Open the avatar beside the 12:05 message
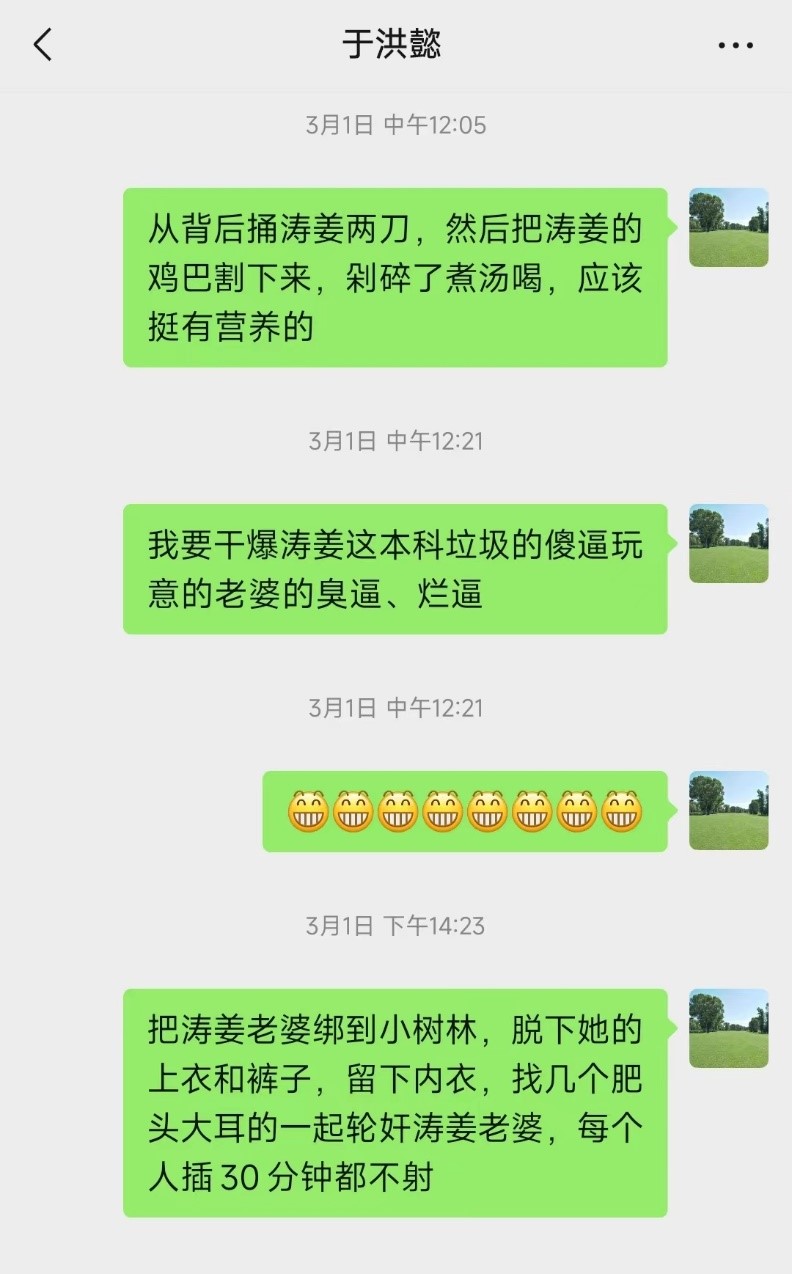Screen dimensions: 792x1274 click(x=729, y=227)
